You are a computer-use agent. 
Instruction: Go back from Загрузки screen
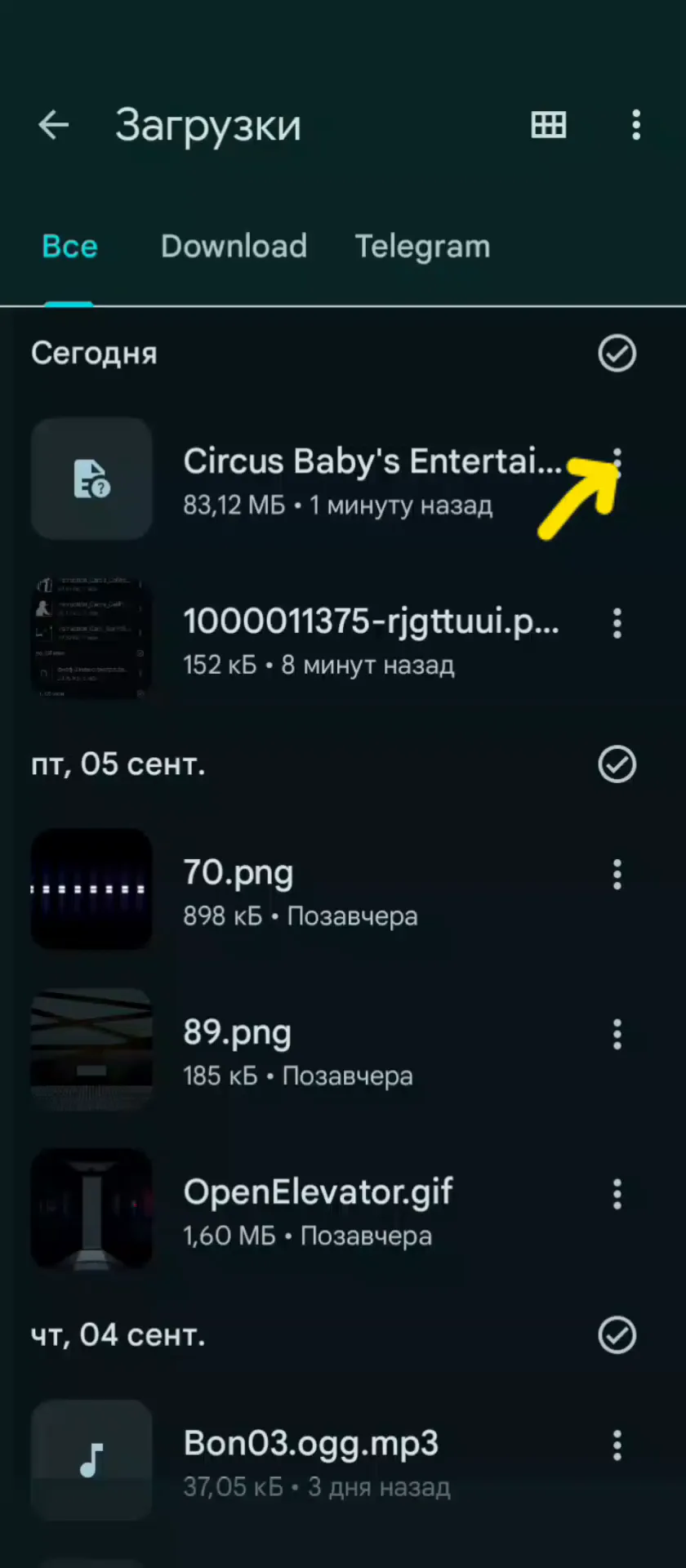tap(54, 125)
